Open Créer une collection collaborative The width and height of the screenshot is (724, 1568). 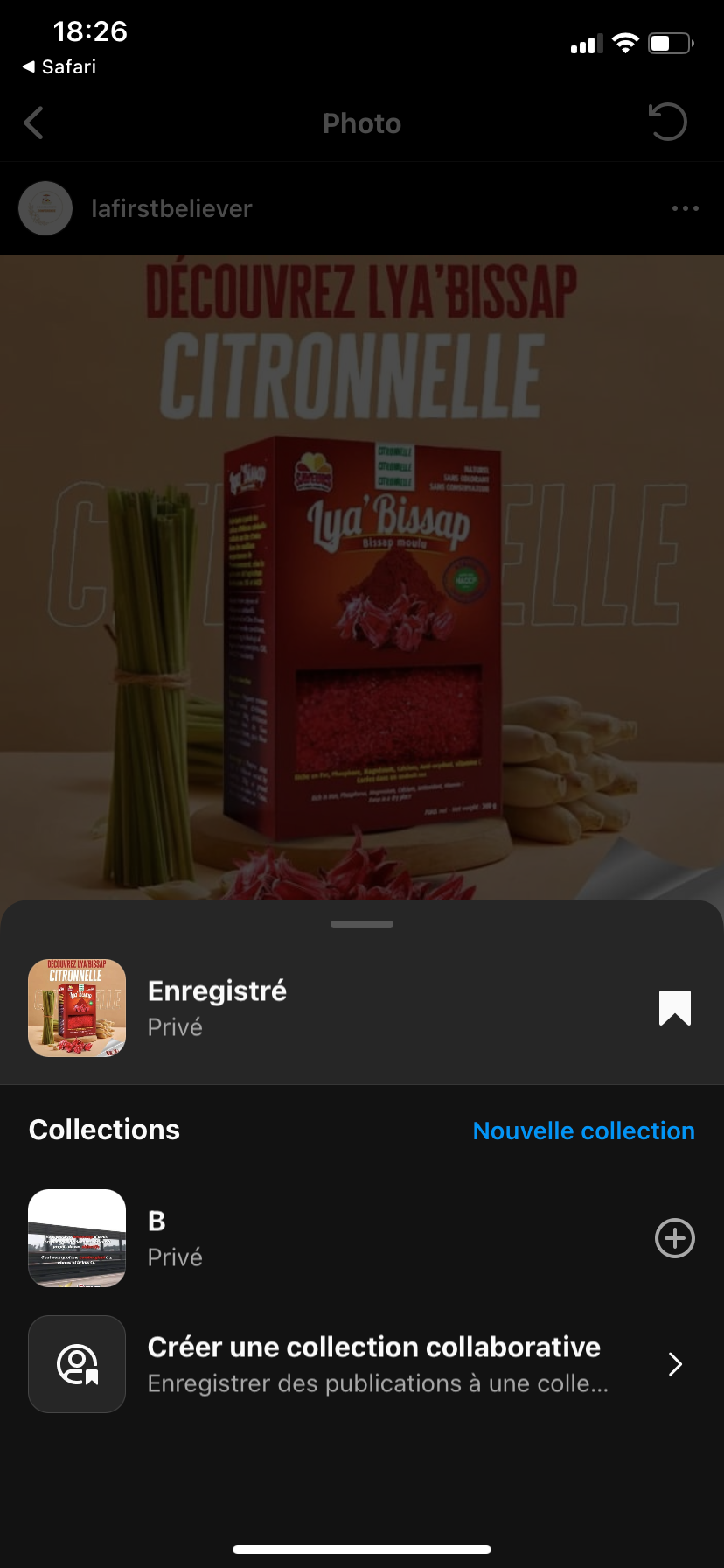tap(373, 1363)
